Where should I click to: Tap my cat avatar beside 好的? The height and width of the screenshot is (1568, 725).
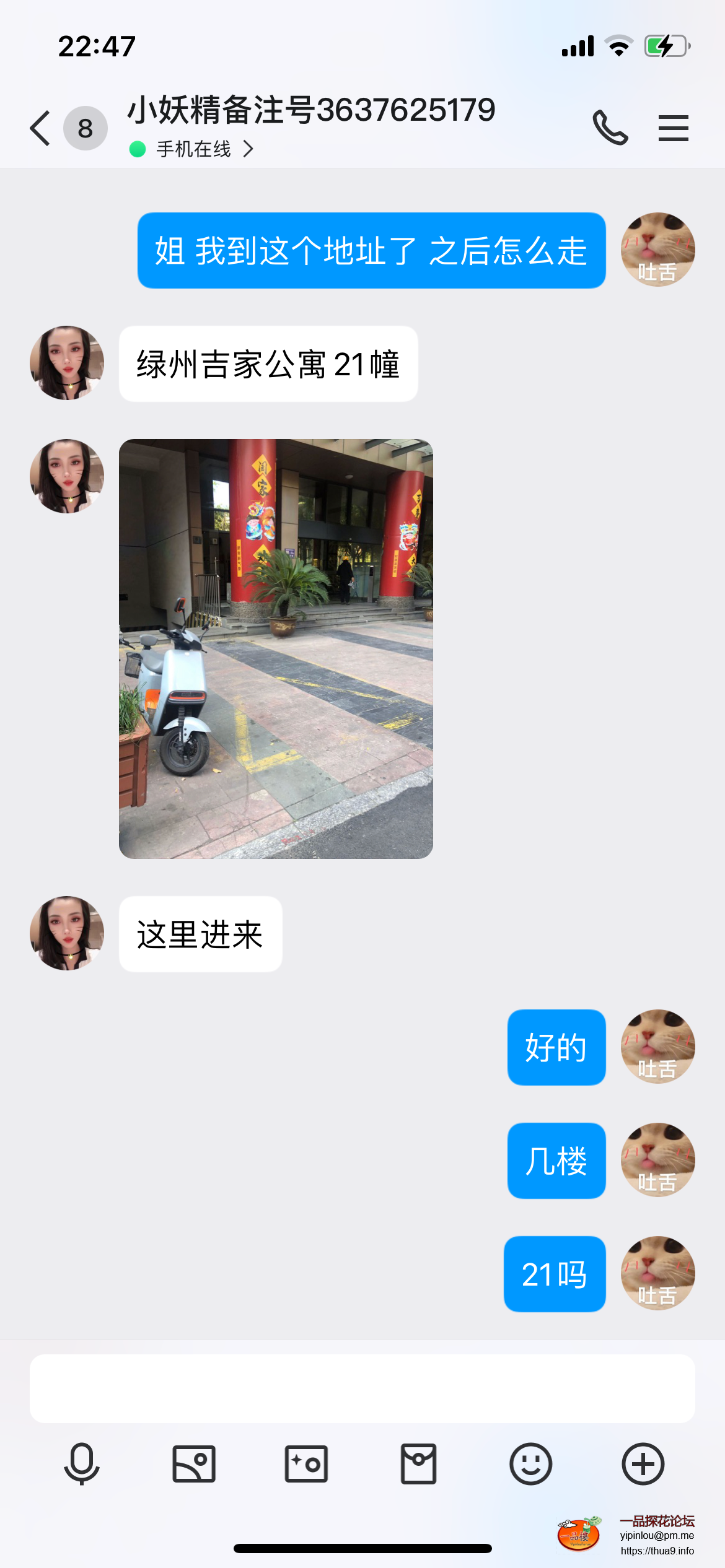[657, 1047]
